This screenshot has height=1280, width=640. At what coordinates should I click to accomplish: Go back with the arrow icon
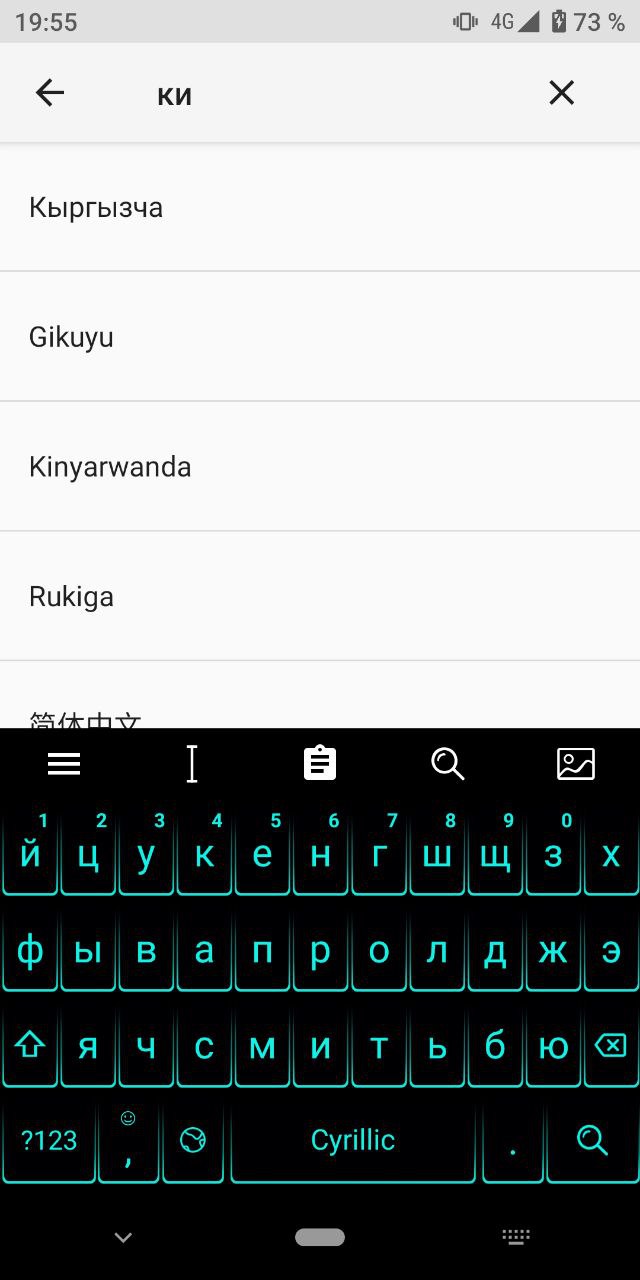[x=49, y=93]
